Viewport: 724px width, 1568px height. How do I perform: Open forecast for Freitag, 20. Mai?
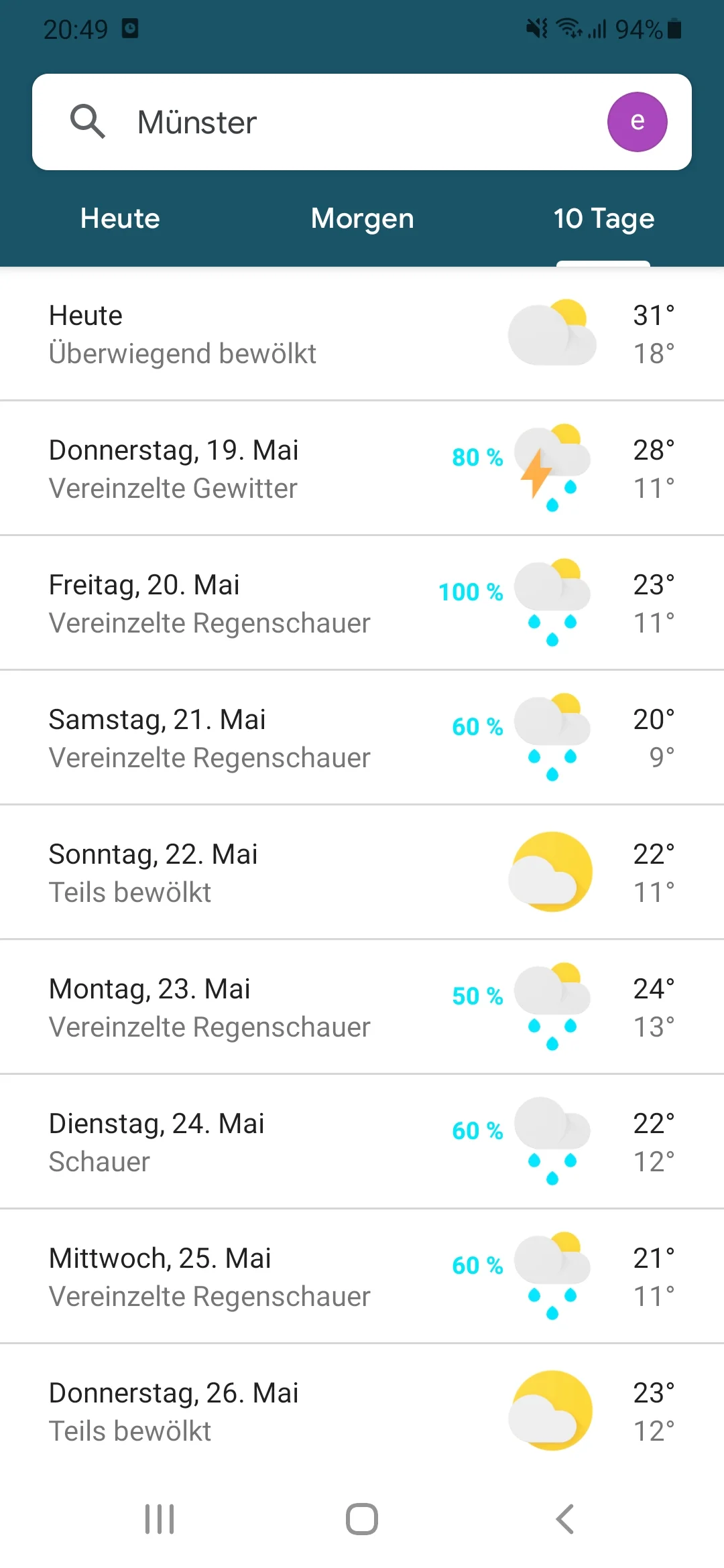[362, 603]
